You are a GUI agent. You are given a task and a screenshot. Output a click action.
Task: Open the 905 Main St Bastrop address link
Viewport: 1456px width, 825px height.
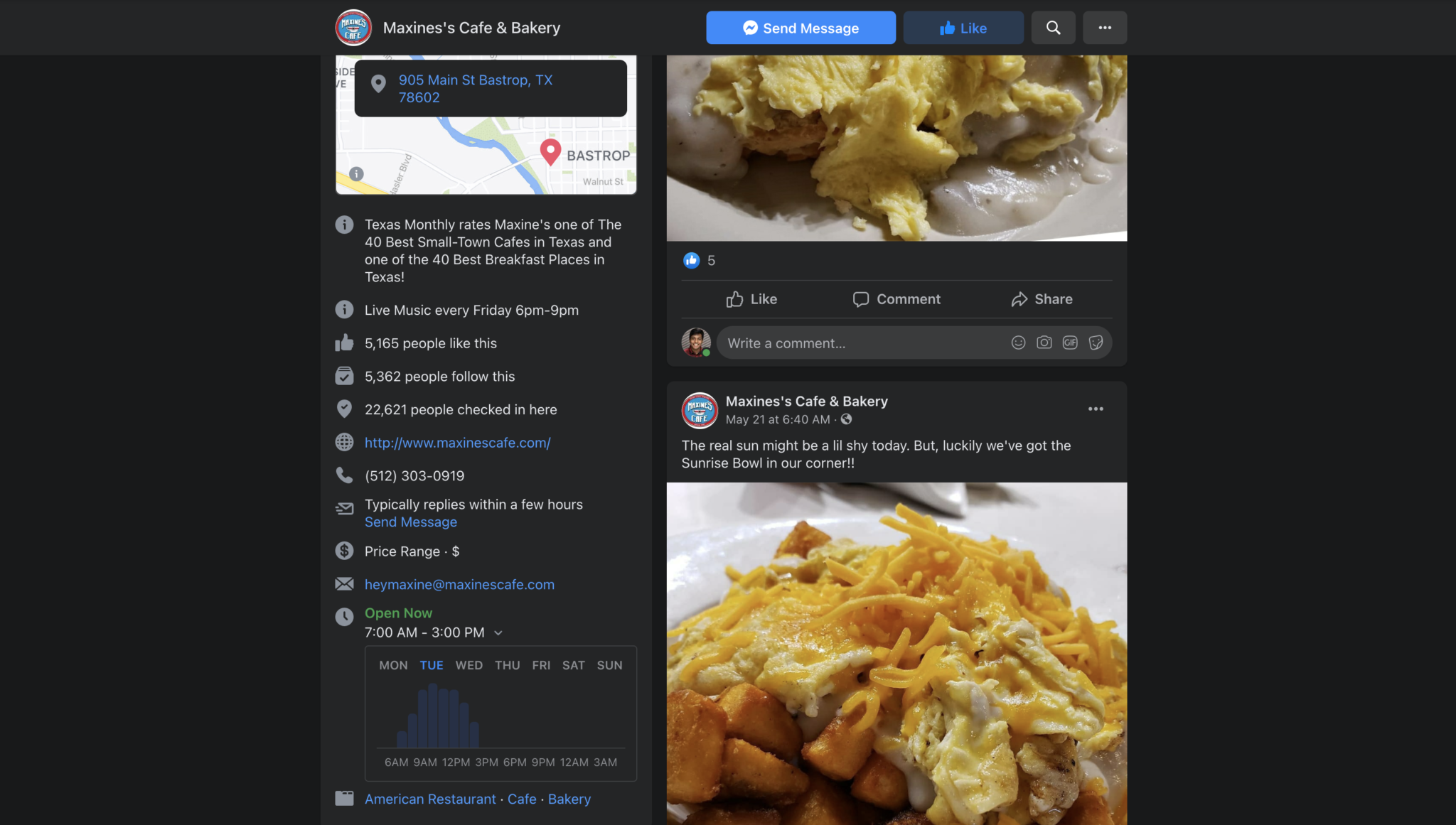coord(475,89)
